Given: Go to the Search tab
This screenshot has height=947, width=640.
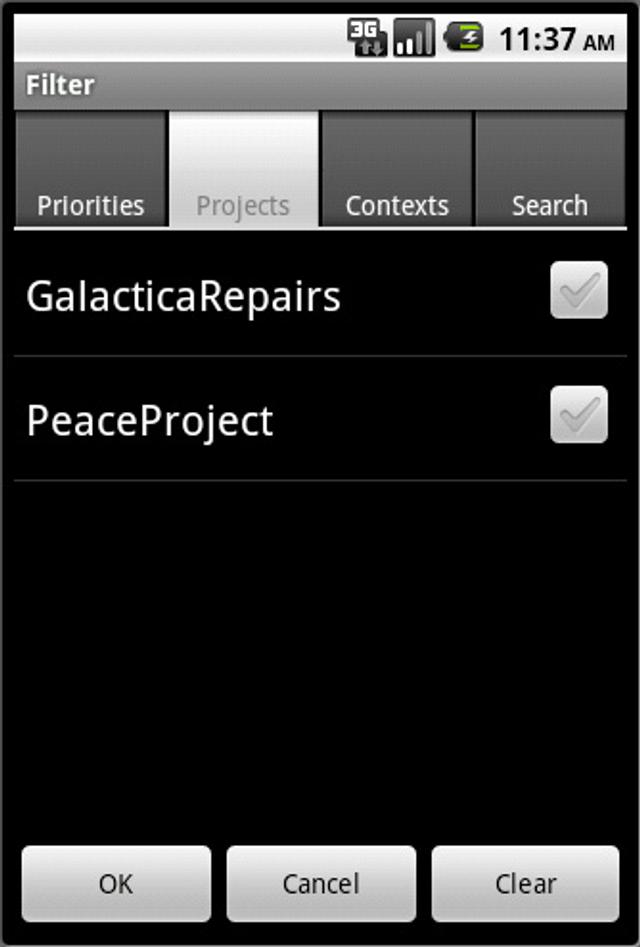Looking at the screenshot, I should coord(550,170).
